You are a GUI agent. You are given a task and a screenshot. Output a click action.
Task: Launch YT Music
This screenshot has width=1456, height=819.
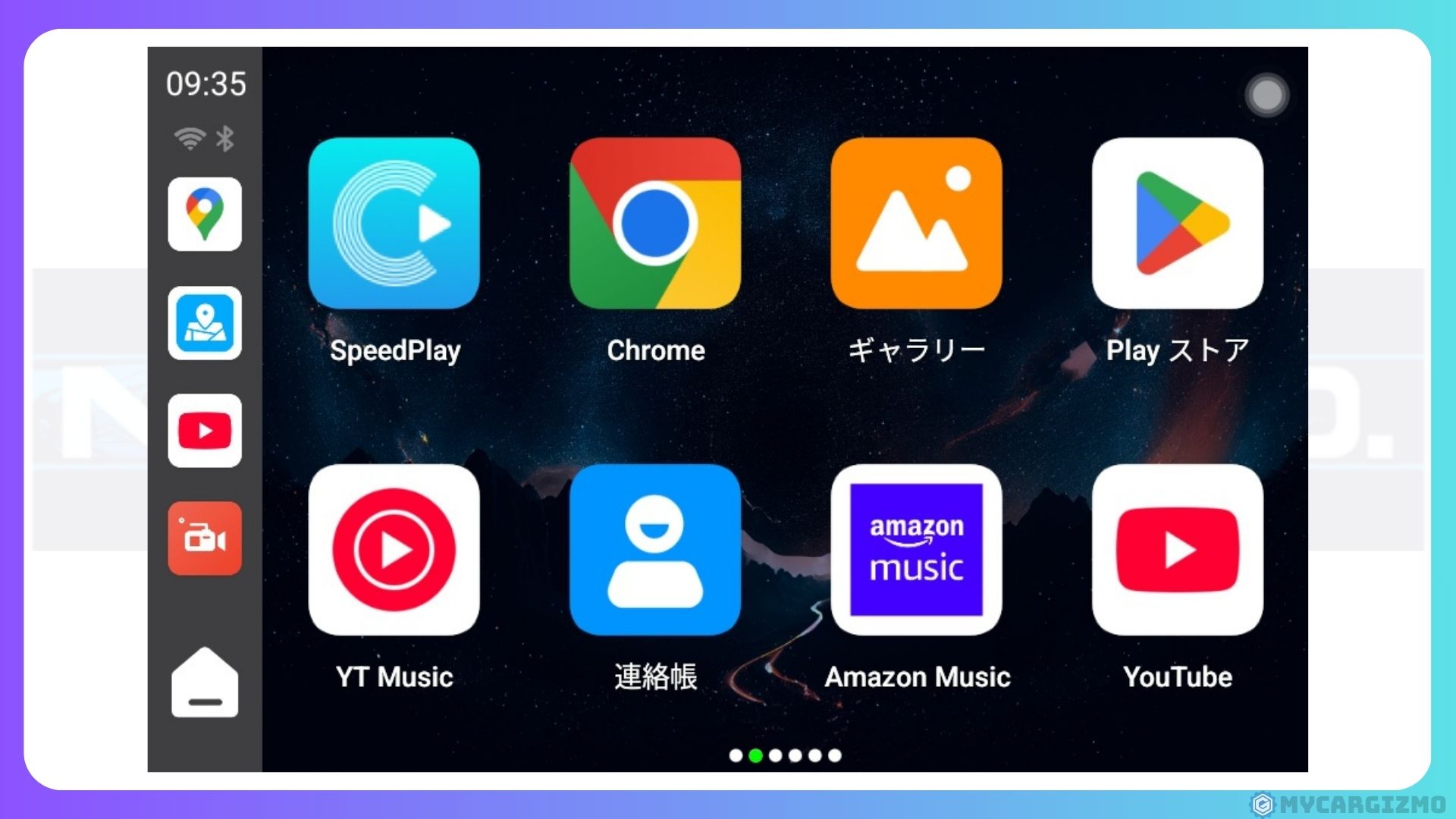(x=394, y=550)
